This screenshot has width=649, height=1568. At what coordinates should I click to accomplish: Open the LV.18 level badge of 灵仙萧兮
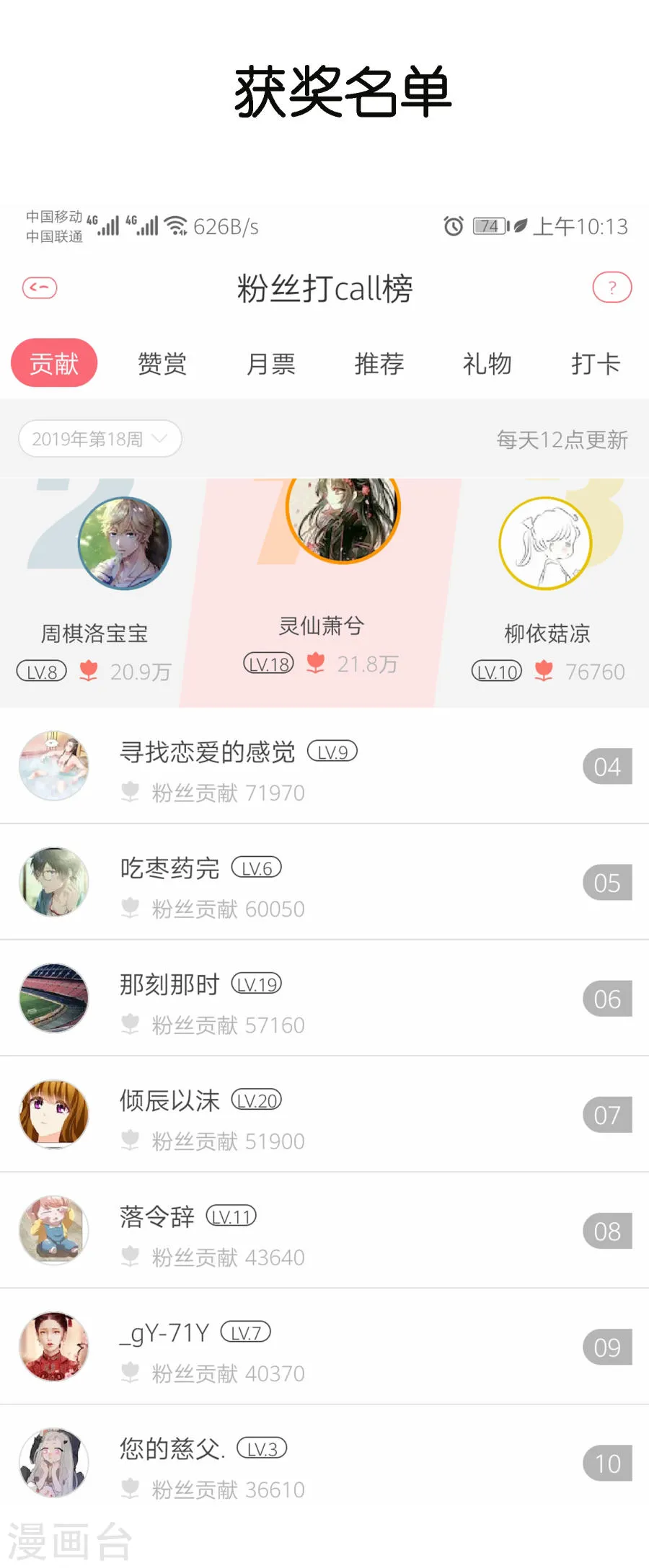(268, 663)
